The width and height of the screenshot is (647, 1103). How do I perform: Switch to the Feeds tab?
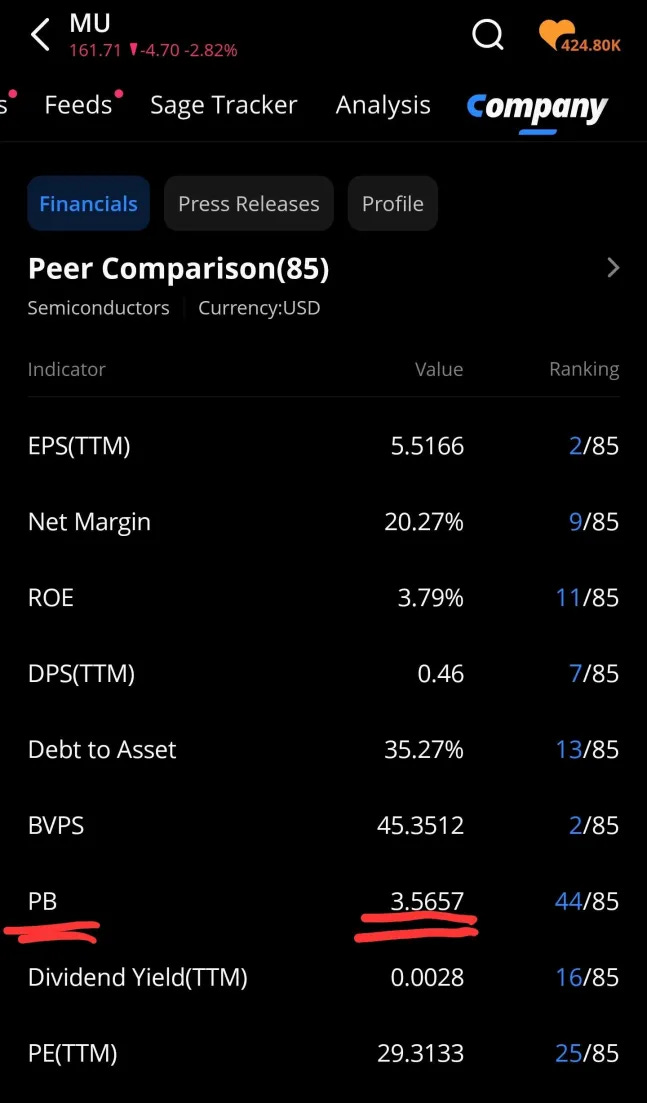(x=78, y=105)
